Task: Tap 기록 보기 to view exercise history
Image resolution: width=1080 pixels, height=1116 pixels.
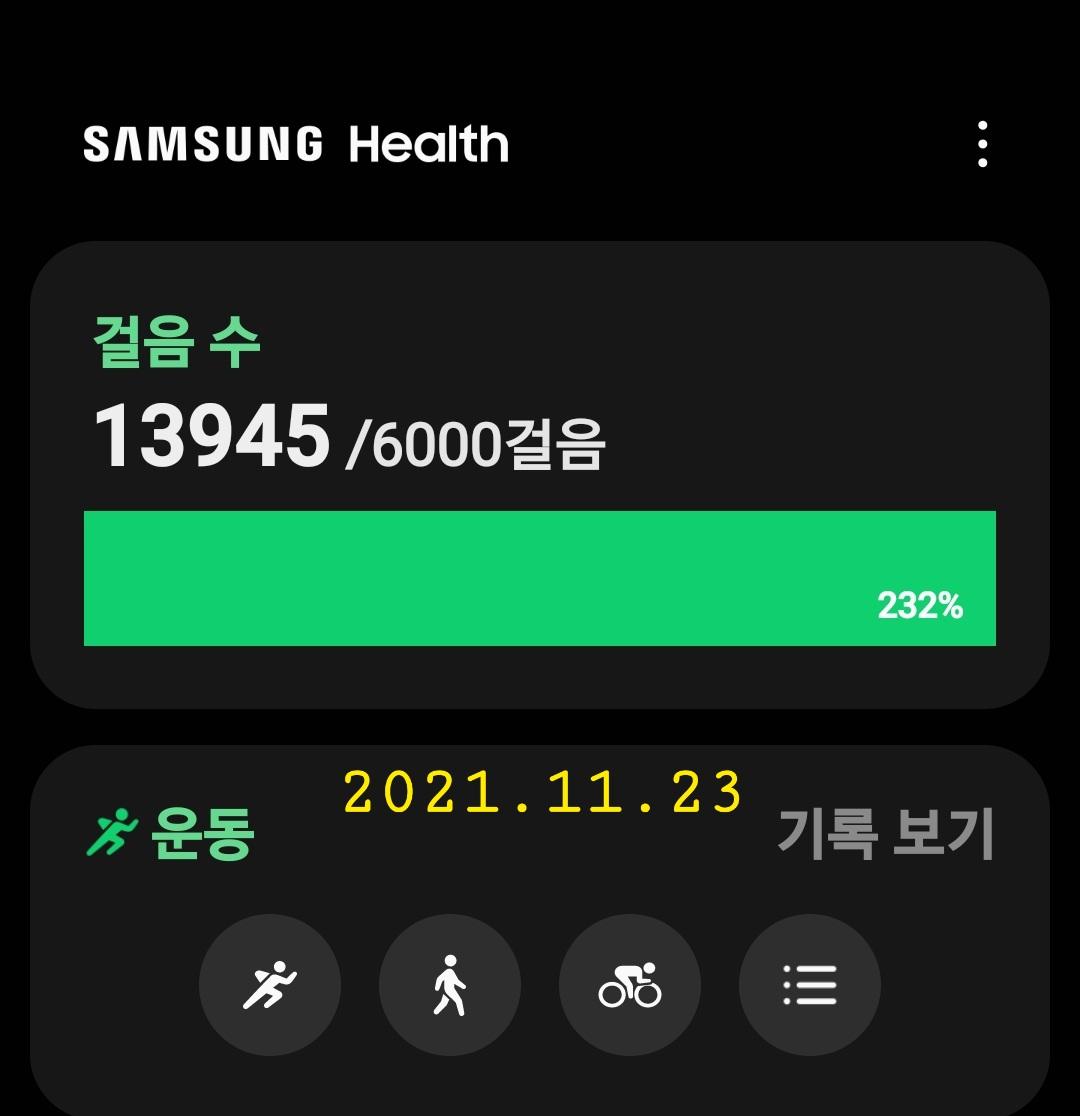Action: coord(885,833)
